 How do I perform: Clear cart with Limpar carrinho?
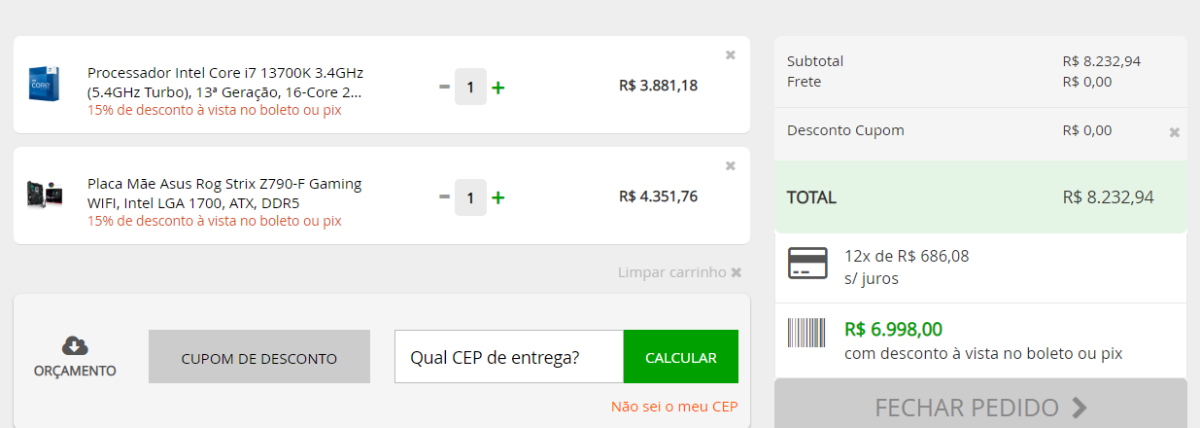point(679,272)
